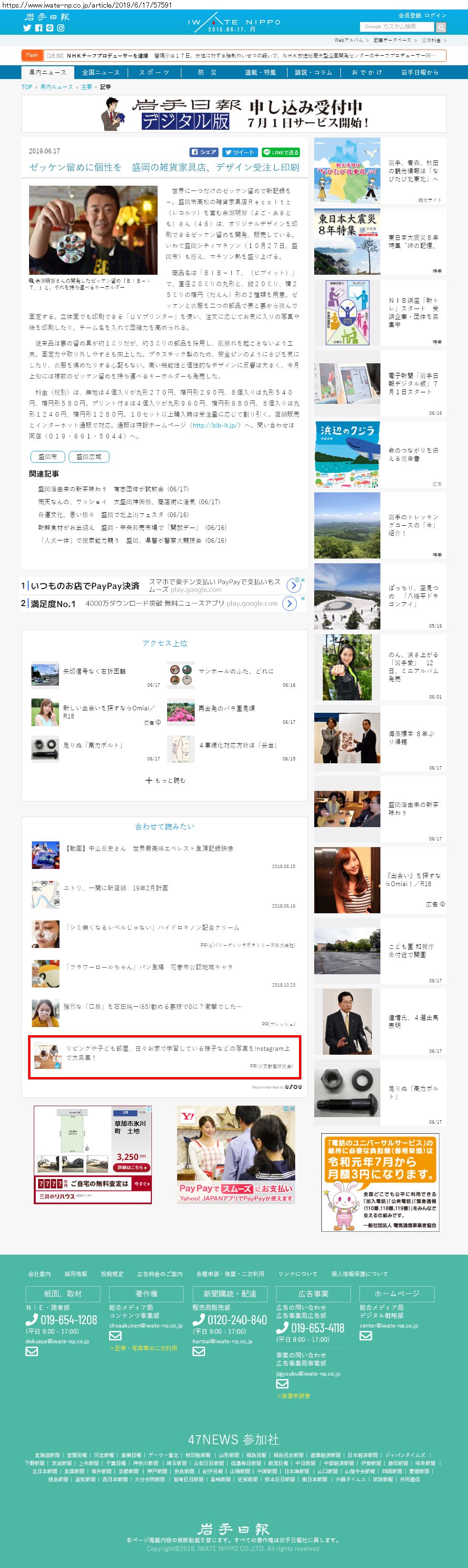This screenshot has height=1568, width=468.
Task: Focus the Google custom search box
Action: 398,27
